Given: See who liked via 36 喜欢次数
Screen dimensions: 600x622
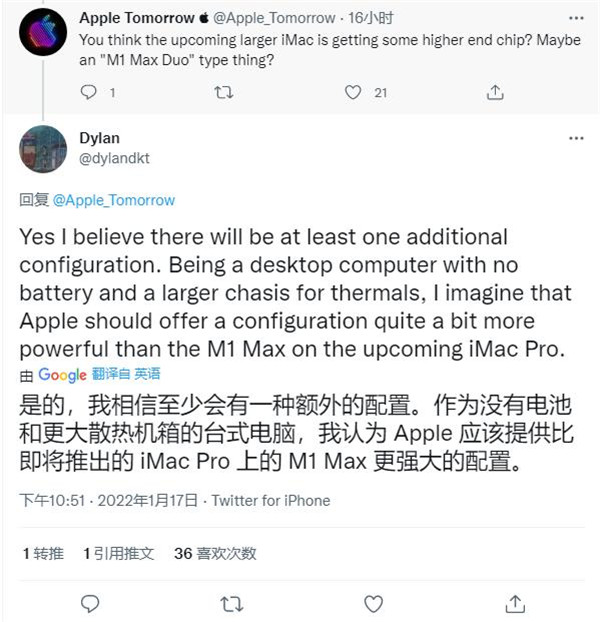Looking at the screenshot, I should [x=215, y=553].
